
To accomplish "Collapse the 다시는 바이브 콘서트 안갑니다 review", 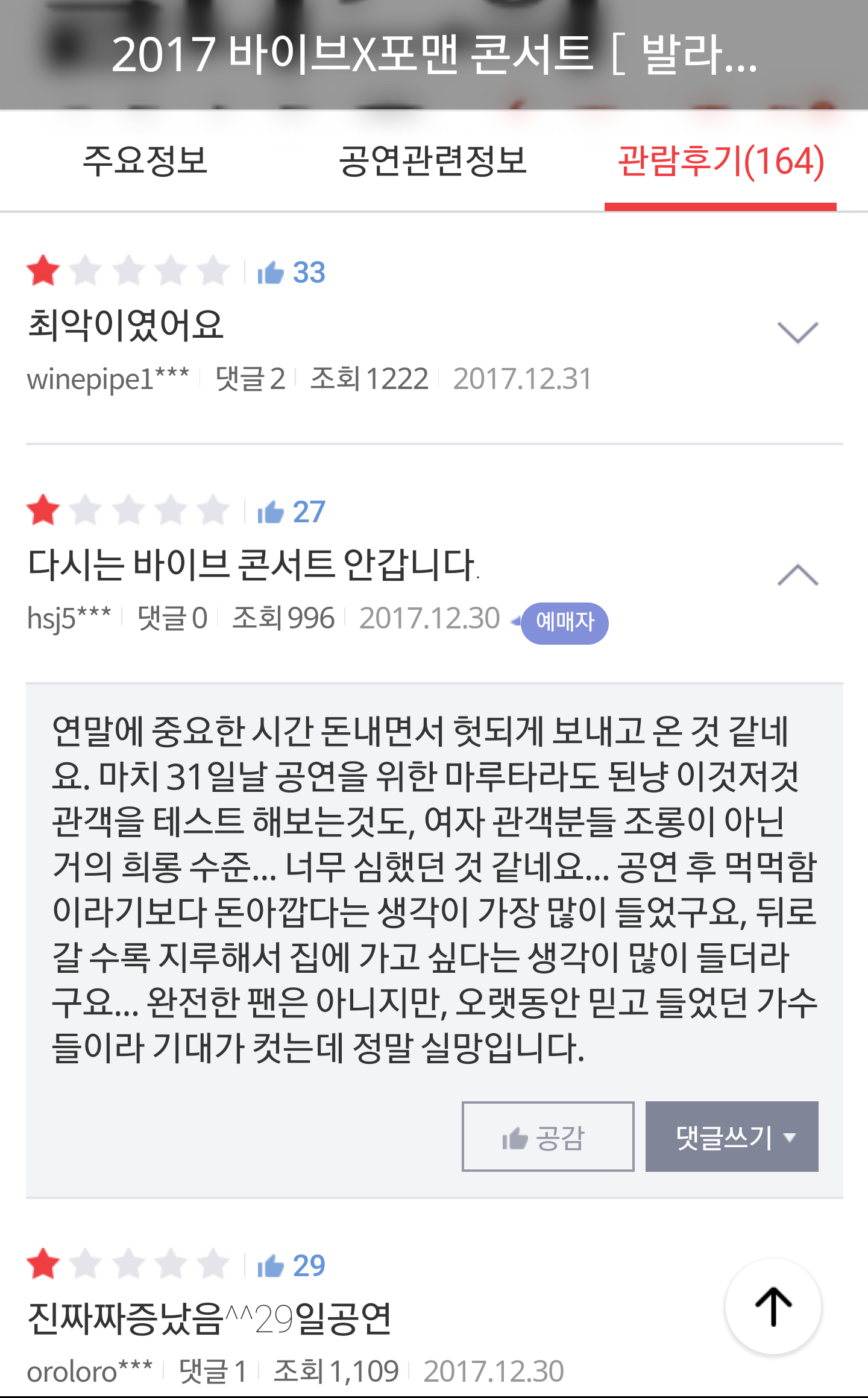I will [797, 575].
